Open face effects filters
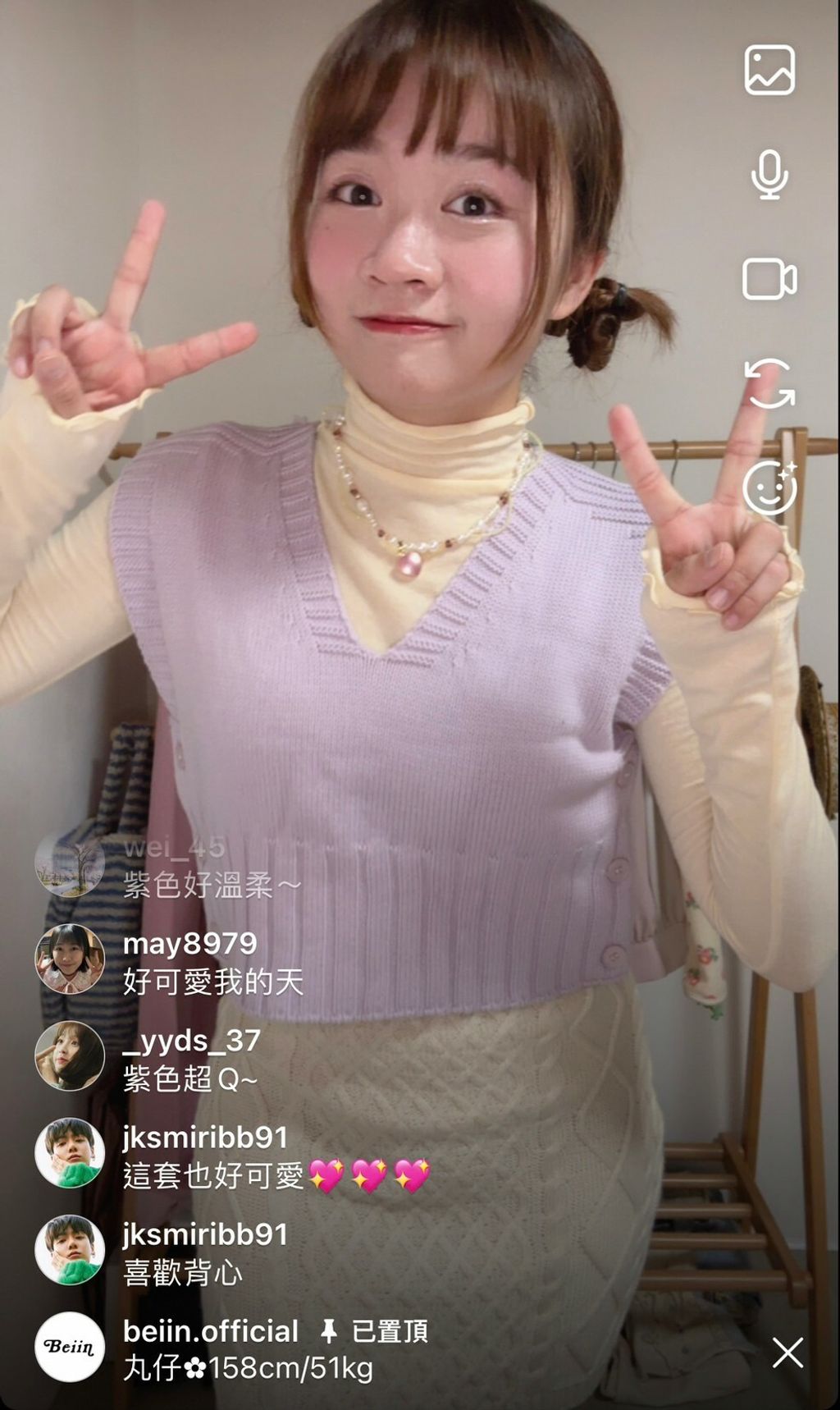The width and height of the screenshot is (840, 1410). 769,488
